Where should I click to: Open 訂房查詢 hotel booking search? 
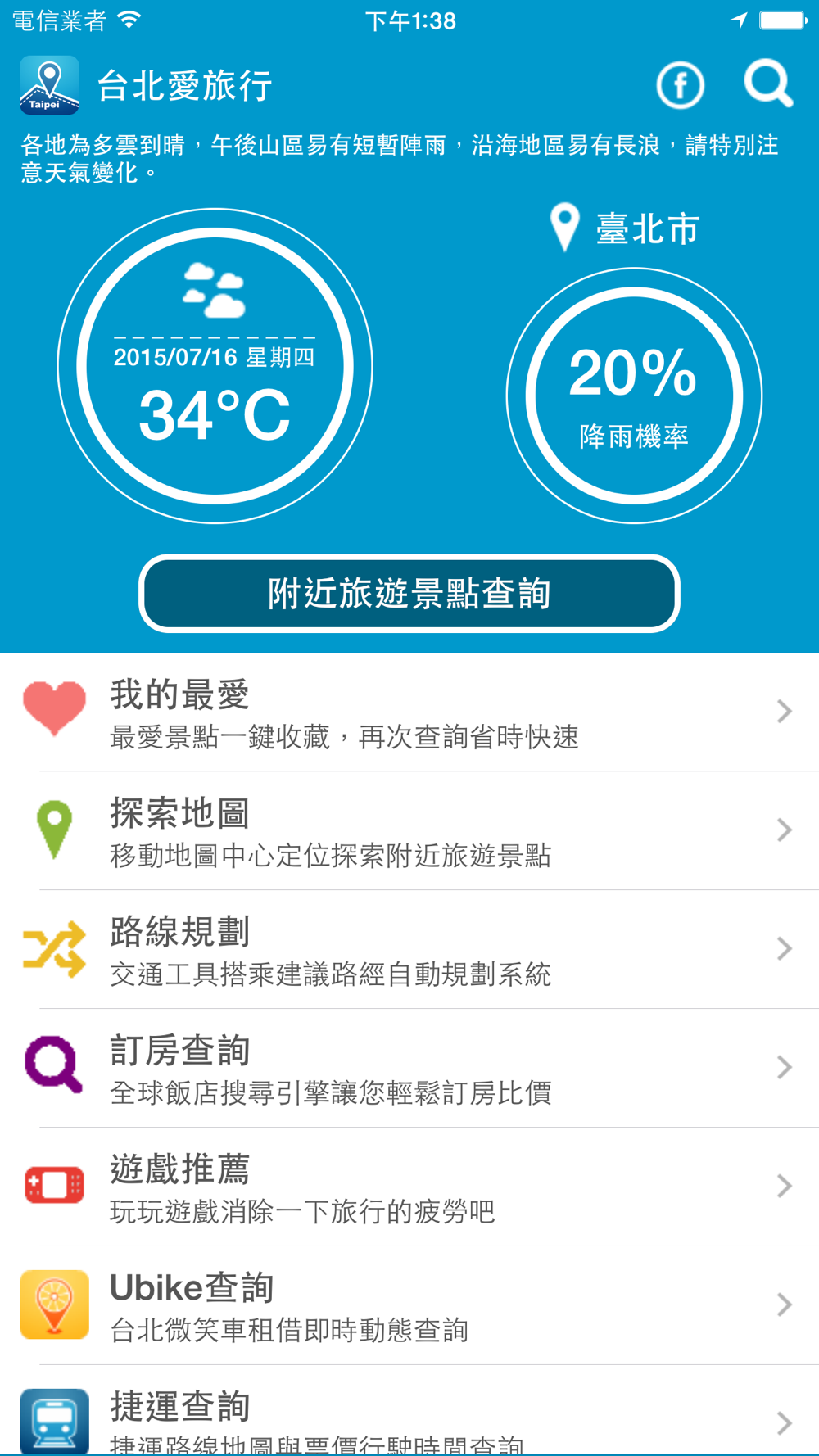pyautogui.click(x=409, y=1069)
